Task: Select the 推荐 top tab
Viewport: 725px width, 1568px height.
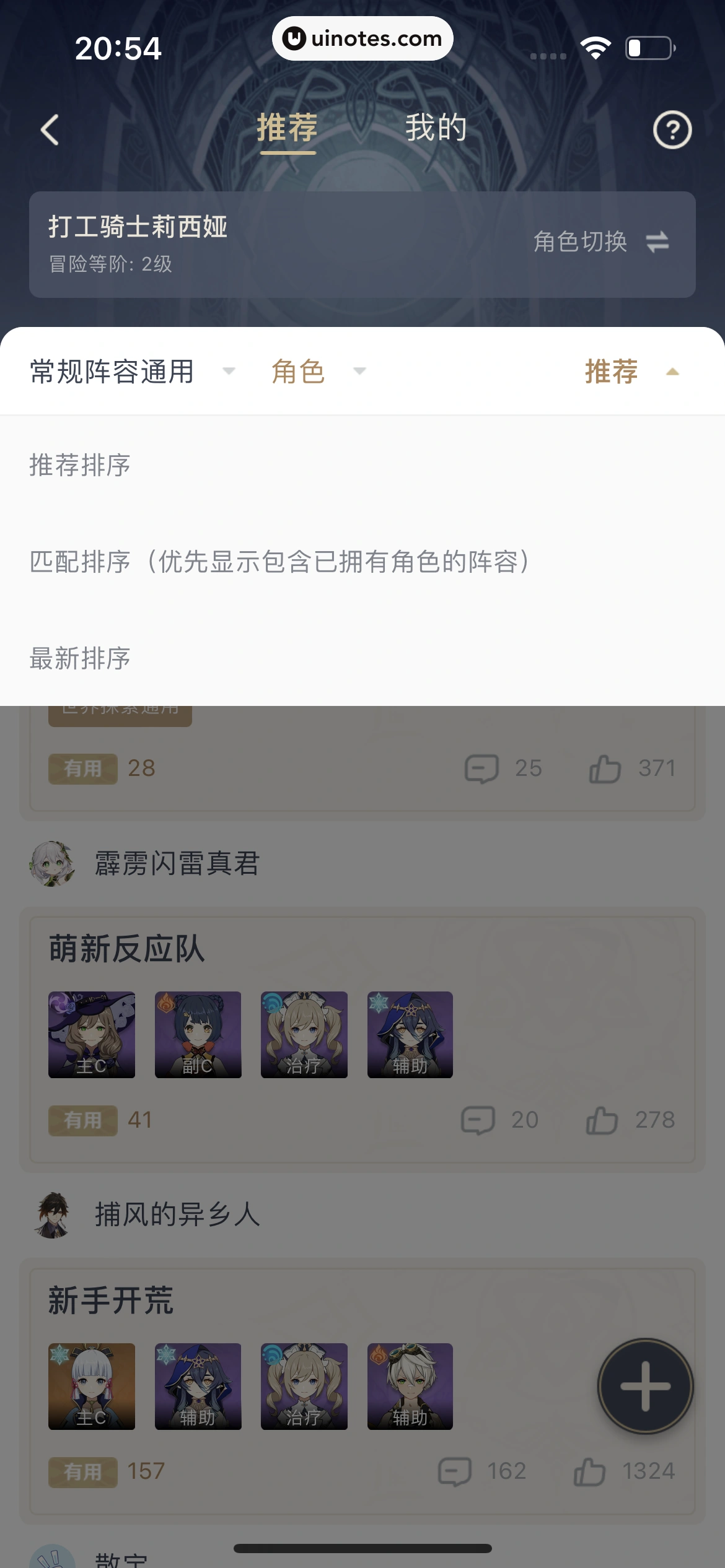Action: (288, 128)
